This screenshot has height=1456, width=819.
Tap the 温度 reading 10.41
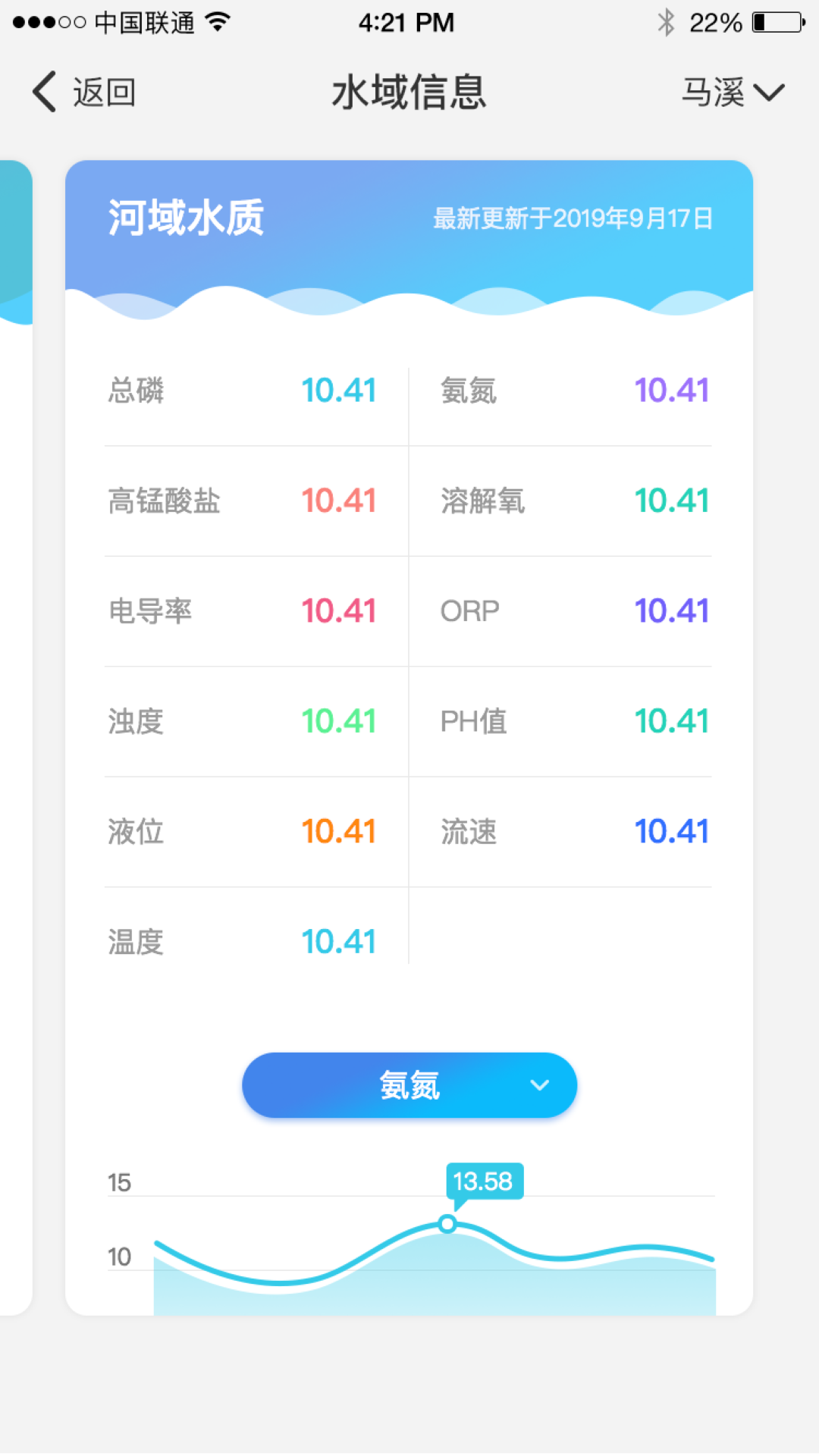(x=338, y=940)
